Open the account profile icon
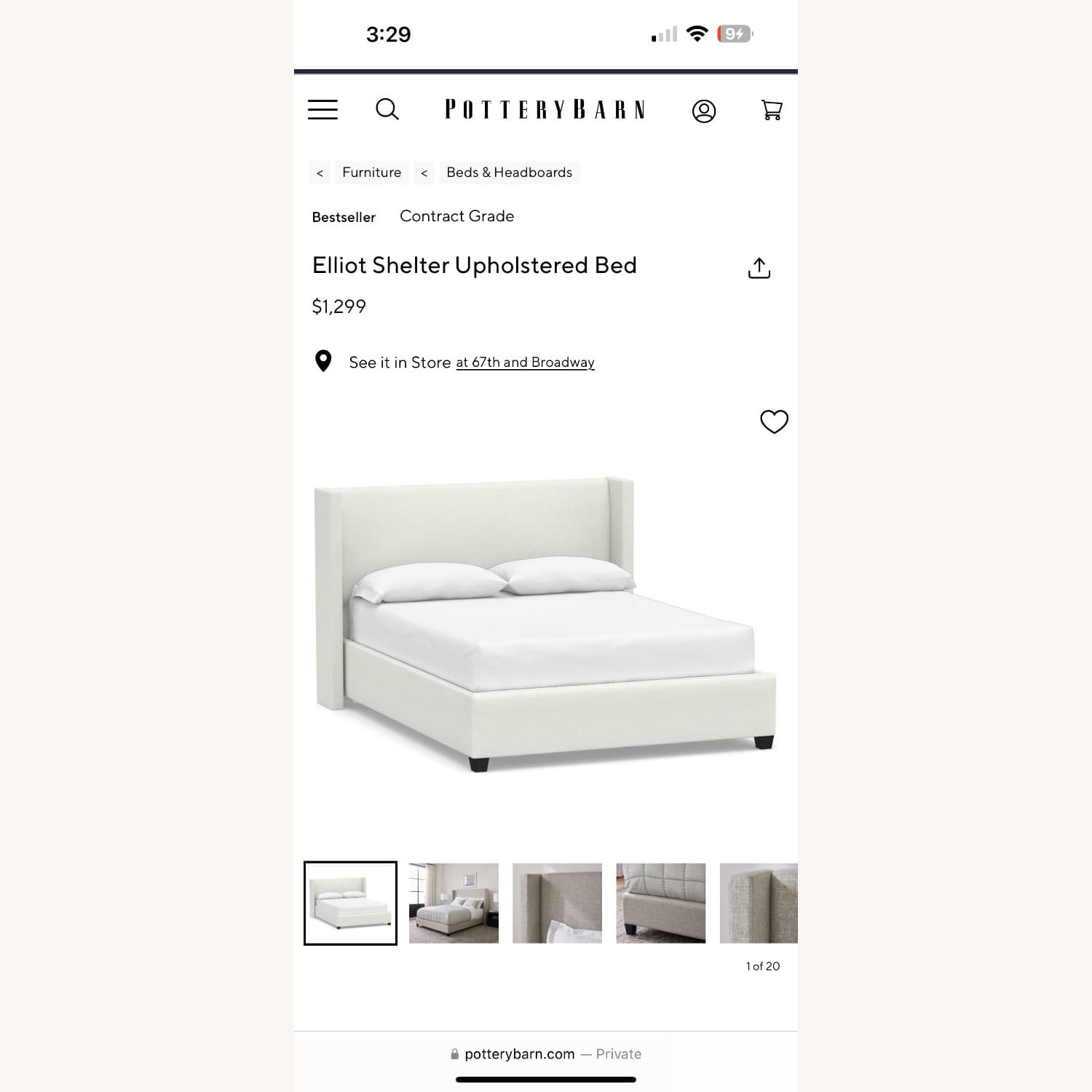1092x1092 pixels. point(703,111)
